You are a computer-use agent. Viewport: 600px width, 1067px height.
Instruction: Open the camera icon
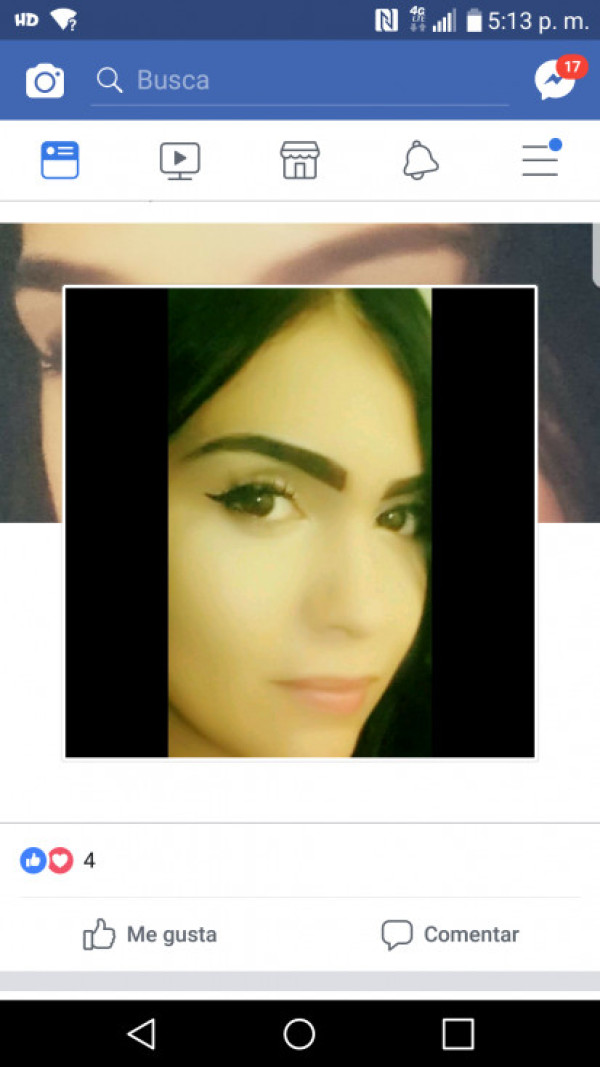tap(45, 81)
